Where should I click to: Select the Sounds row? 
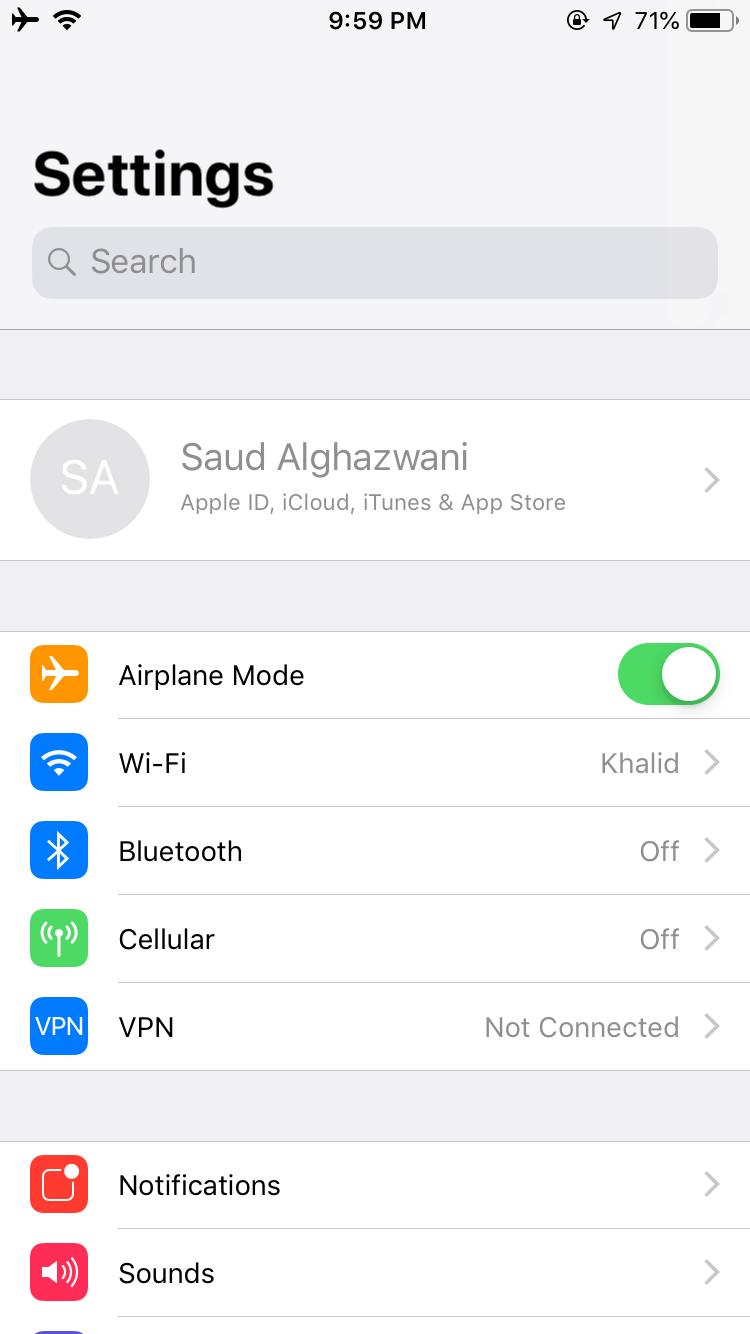(x=375, y=1273)
